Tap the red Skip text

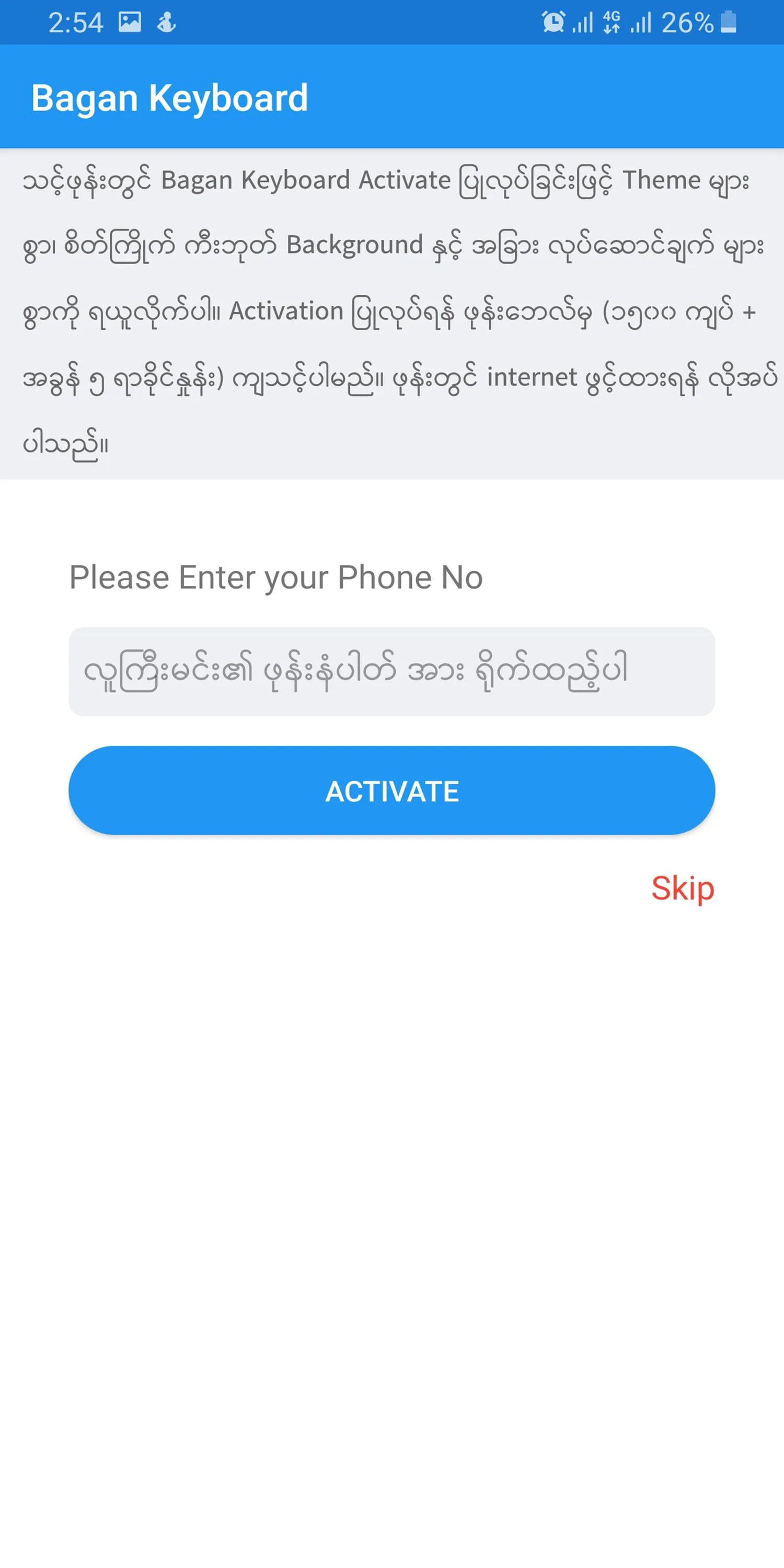click(683, 889)
